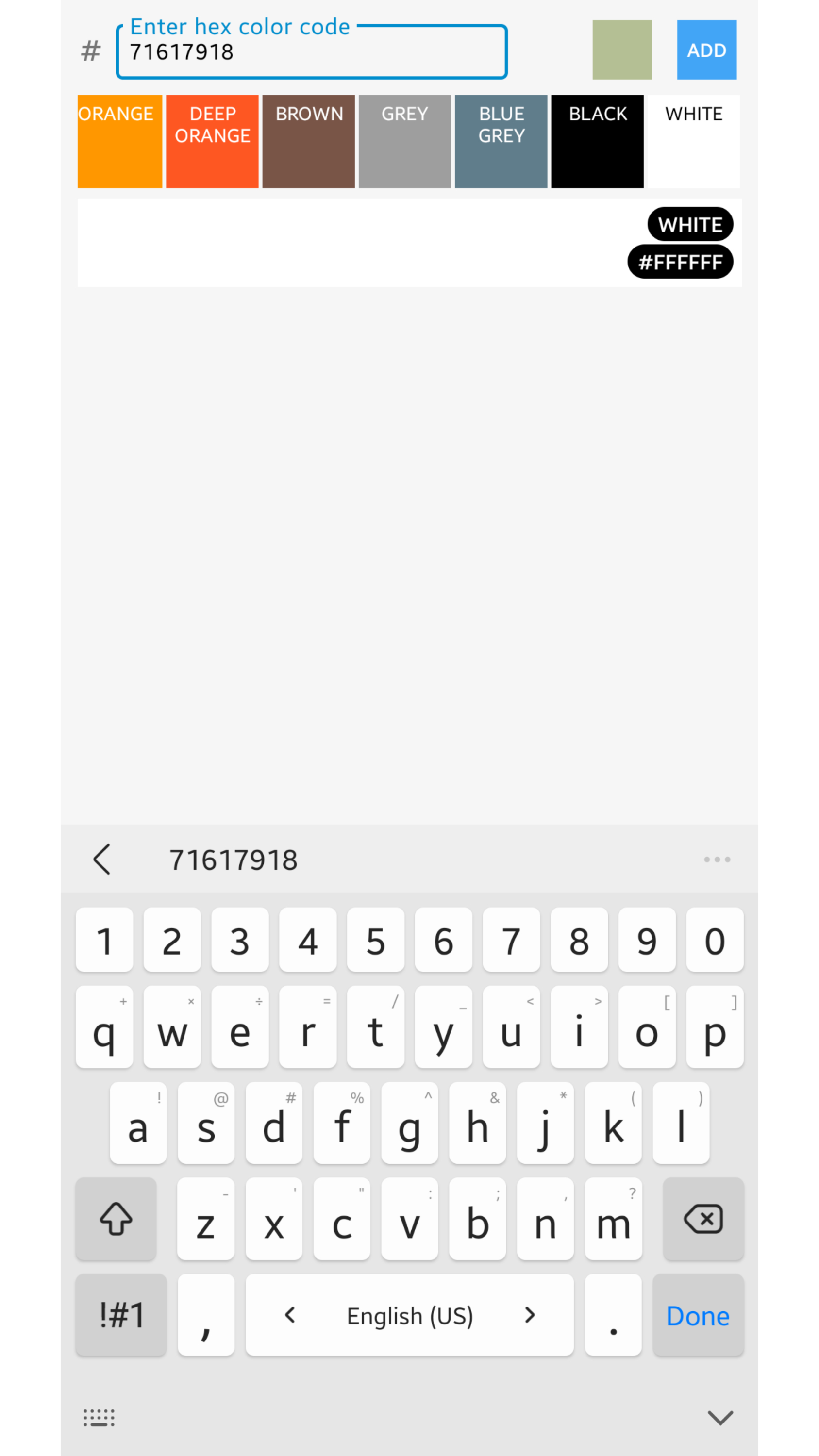Viewport: 819px width, 1456px height.
Task: Select the ORANGE color swatch
Action: point(119,141)
